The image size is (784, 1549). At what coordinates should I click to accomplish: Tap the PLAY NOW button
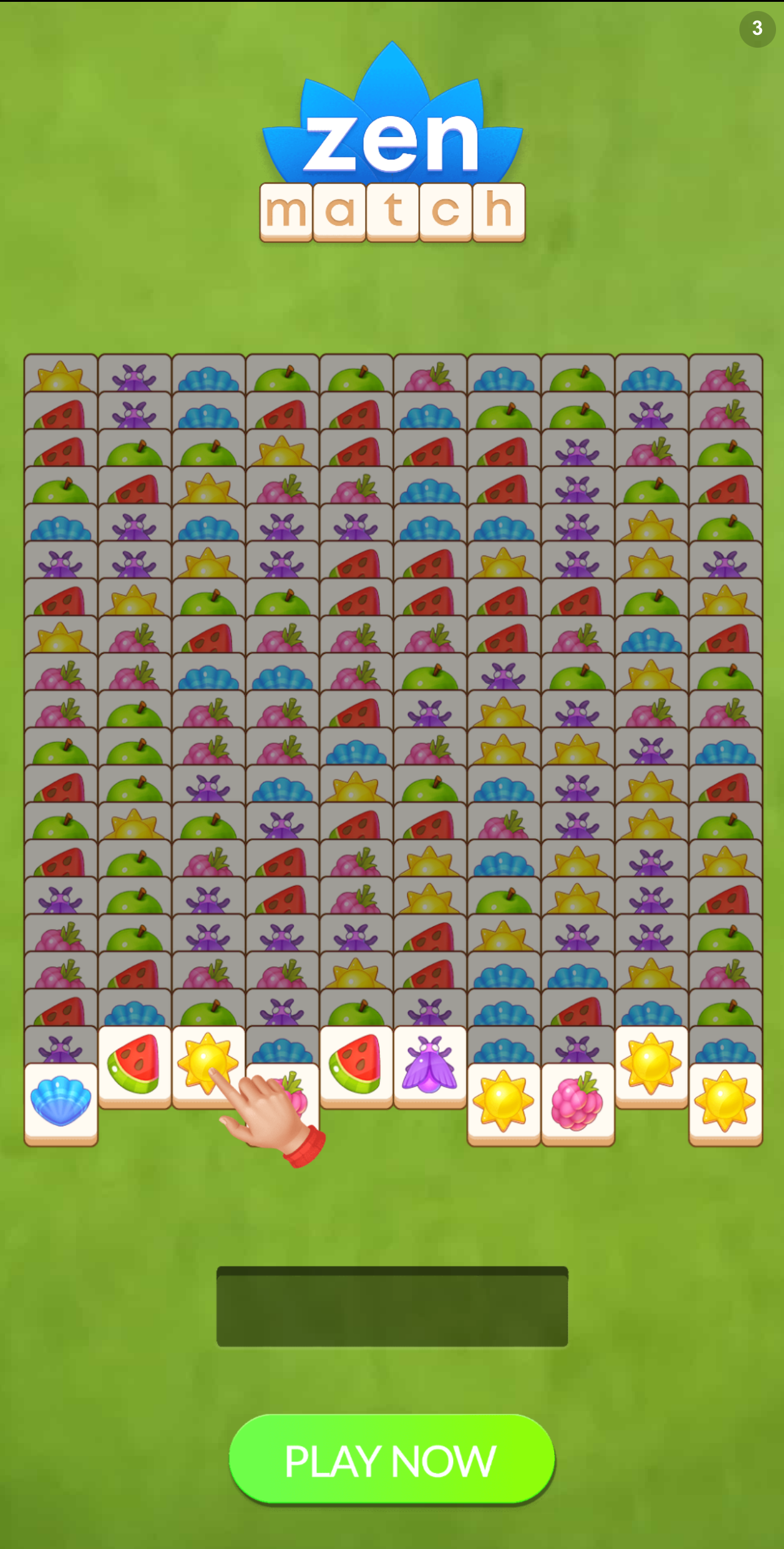391,1459
